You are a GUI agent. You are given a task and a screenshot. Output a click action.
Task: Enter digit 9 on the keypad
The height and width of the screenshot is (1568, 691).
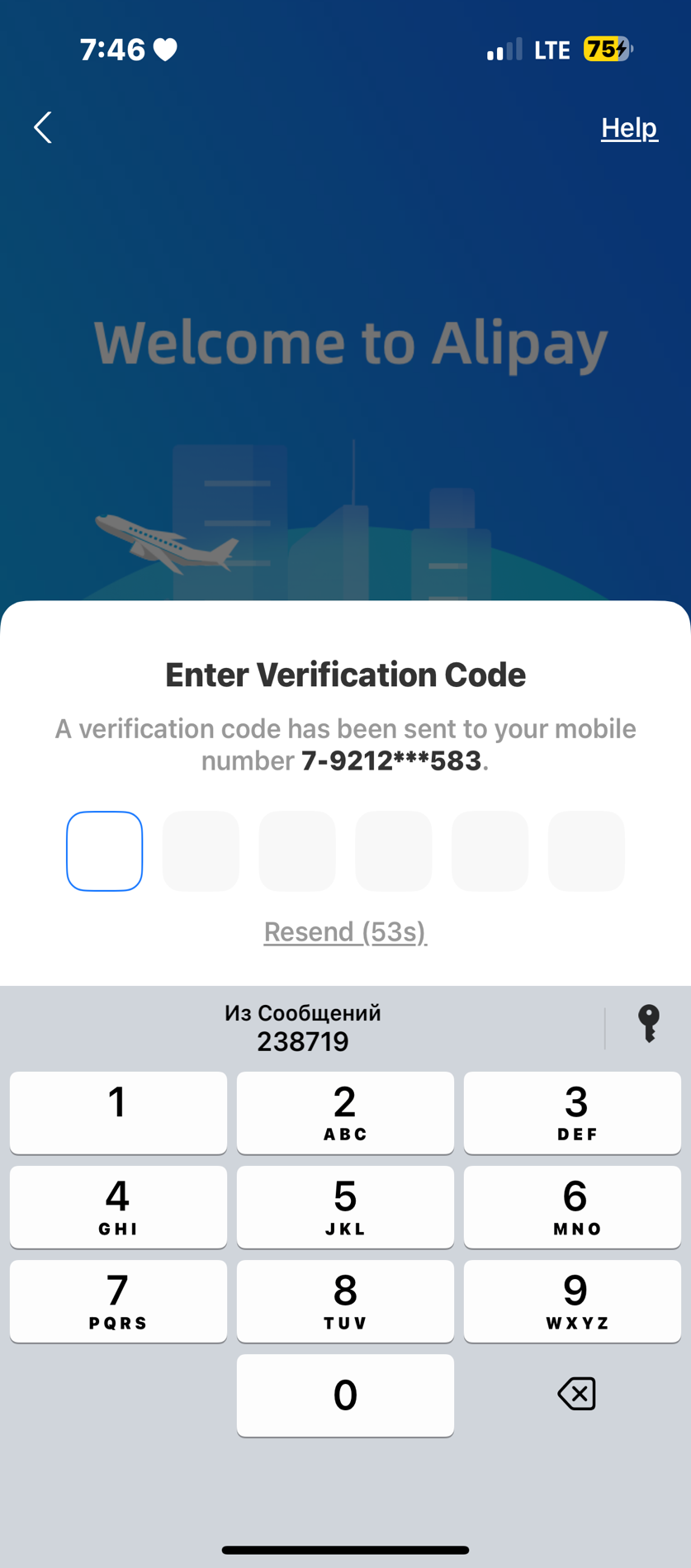coord(572,1300)
